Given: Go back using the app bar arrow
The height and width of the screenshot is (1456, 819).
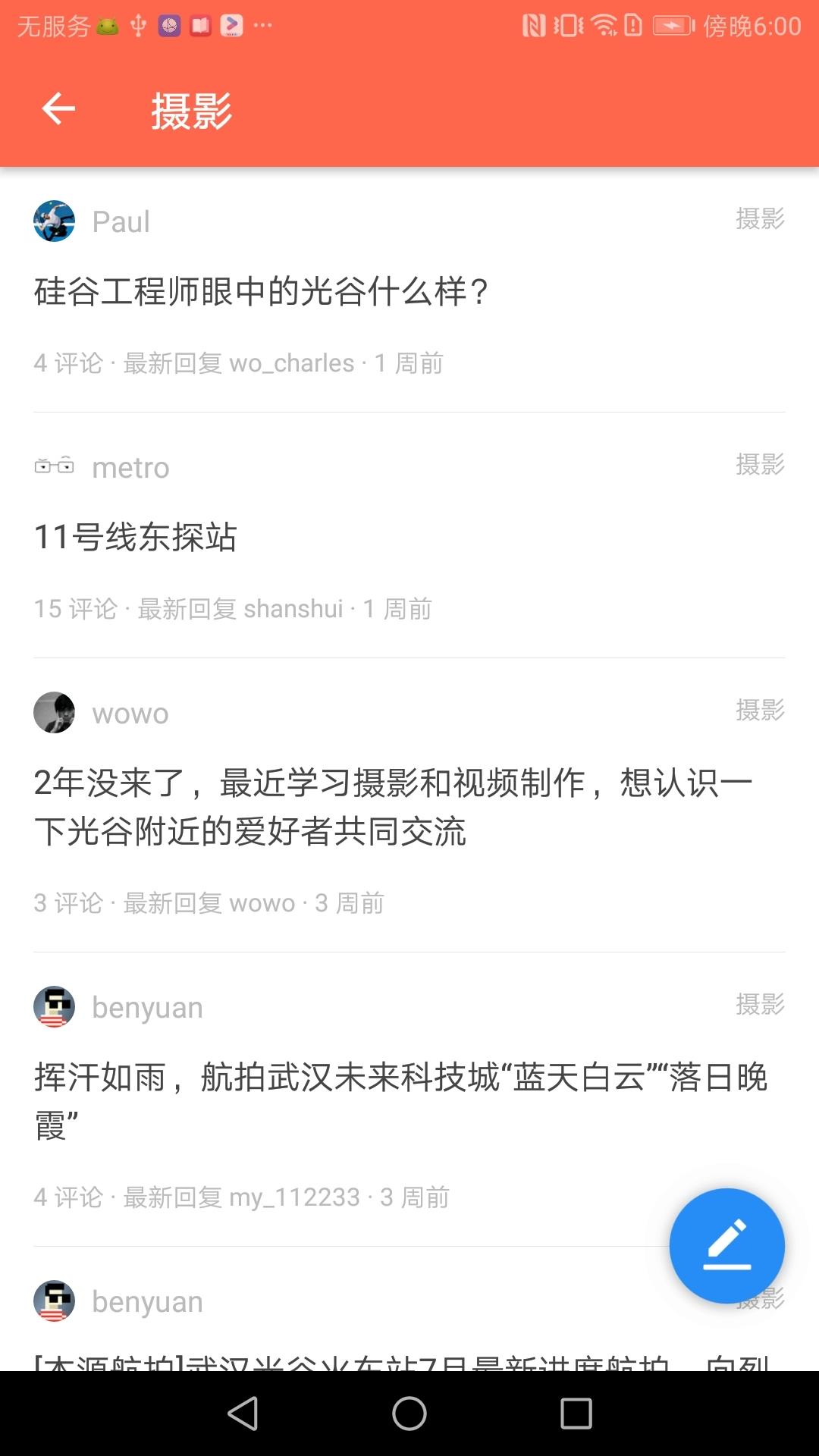Looking at the screenshot, I should tap(58, 109).
